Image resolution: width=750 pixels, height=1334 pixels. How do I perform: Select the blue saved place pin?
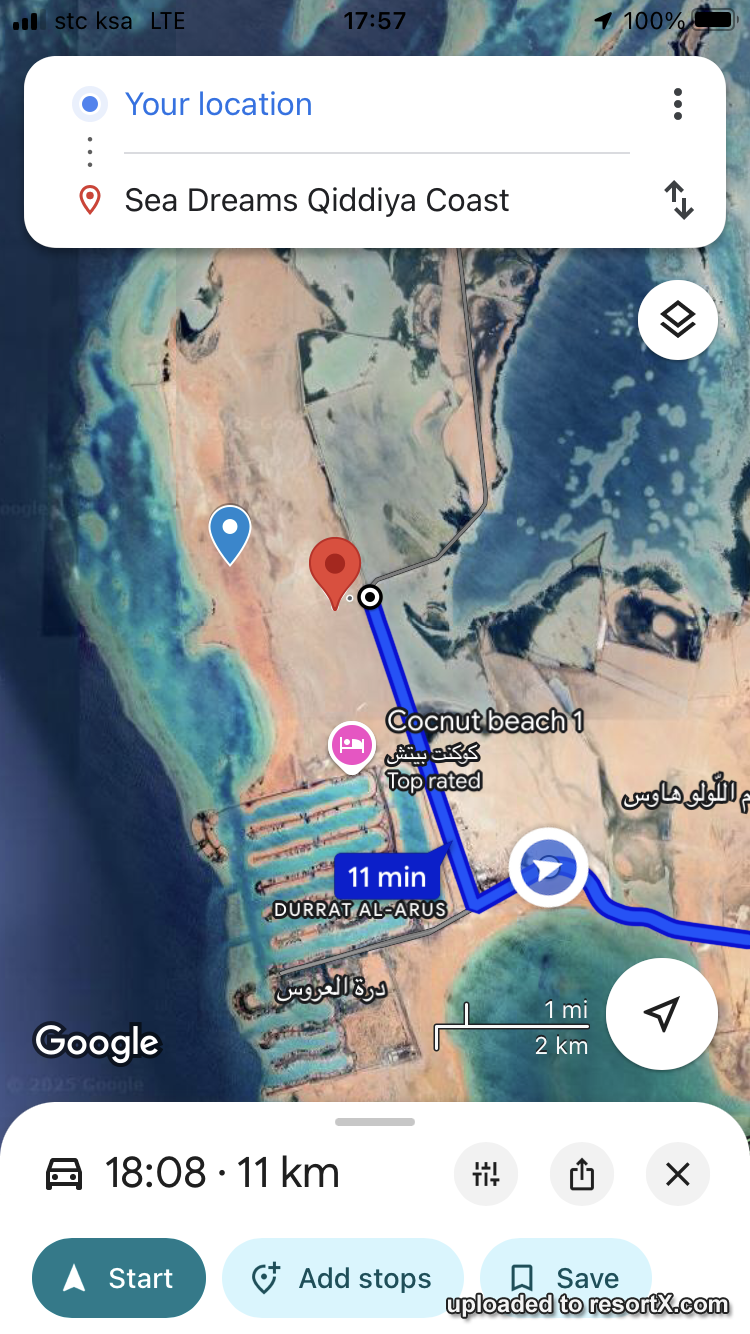click(x=230, y=531)
